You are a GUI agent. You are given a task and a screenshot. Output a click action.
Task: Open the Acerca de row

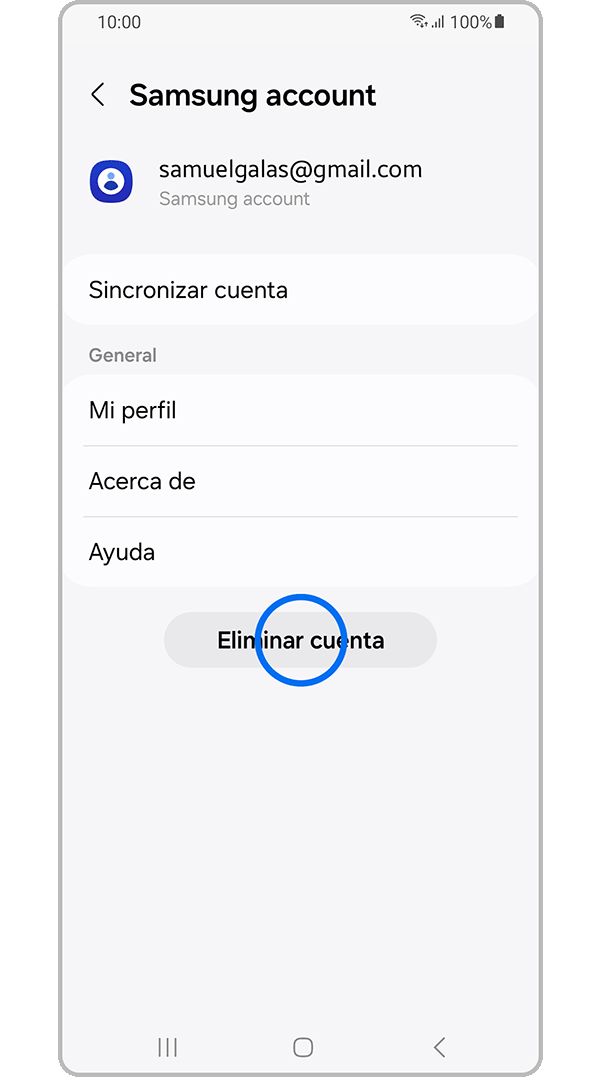click(x=300, y=481)
